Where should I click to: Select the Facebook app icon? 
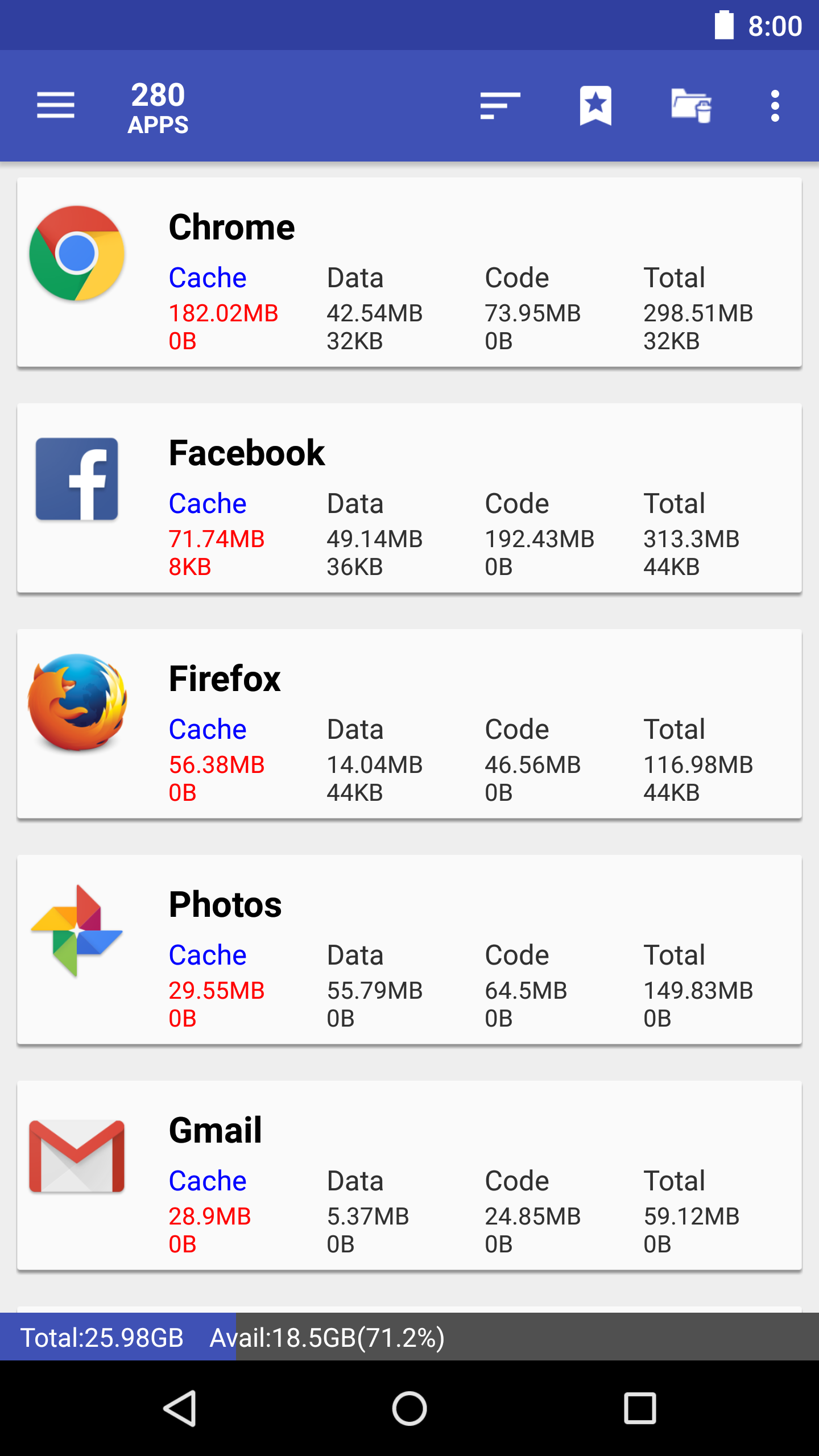(x=76, y=481)
